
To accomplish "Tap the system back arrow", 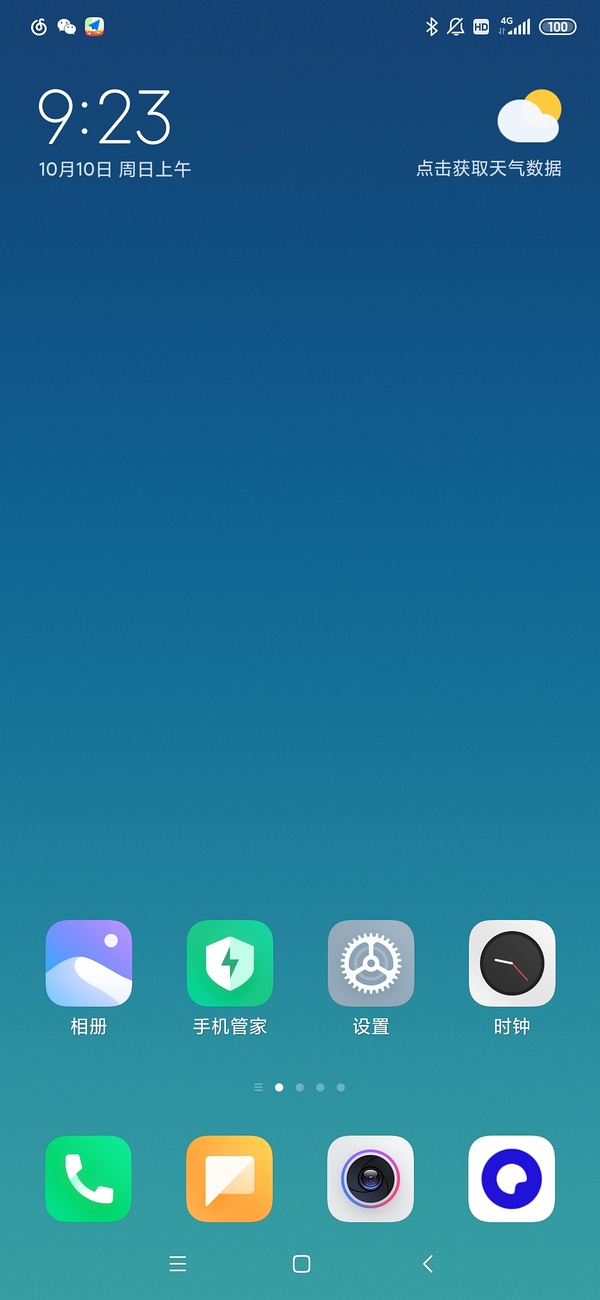I will click(428, 1264).
